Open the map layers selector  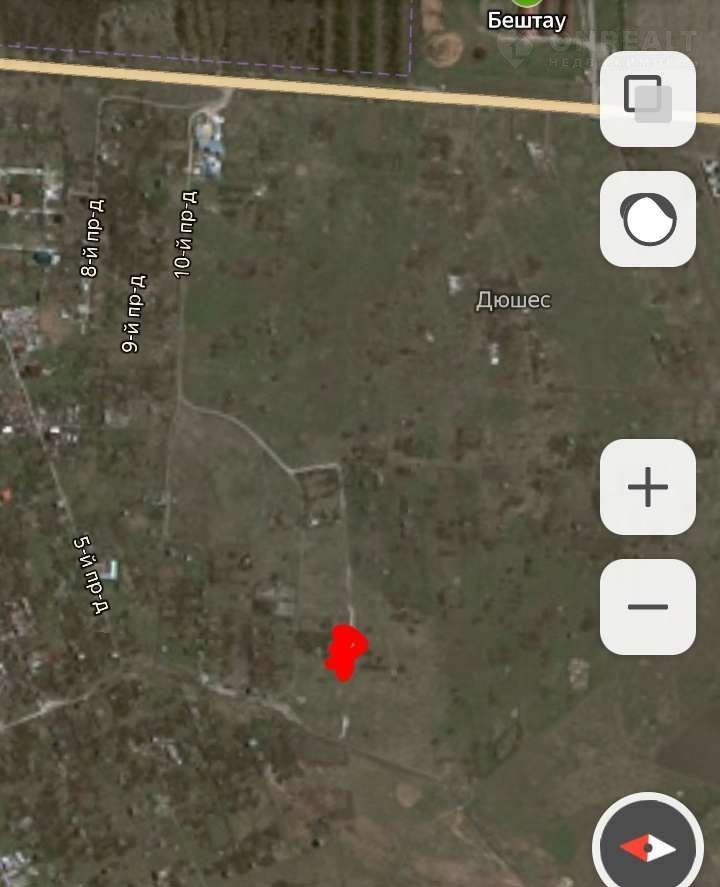[x=647, y=99]
